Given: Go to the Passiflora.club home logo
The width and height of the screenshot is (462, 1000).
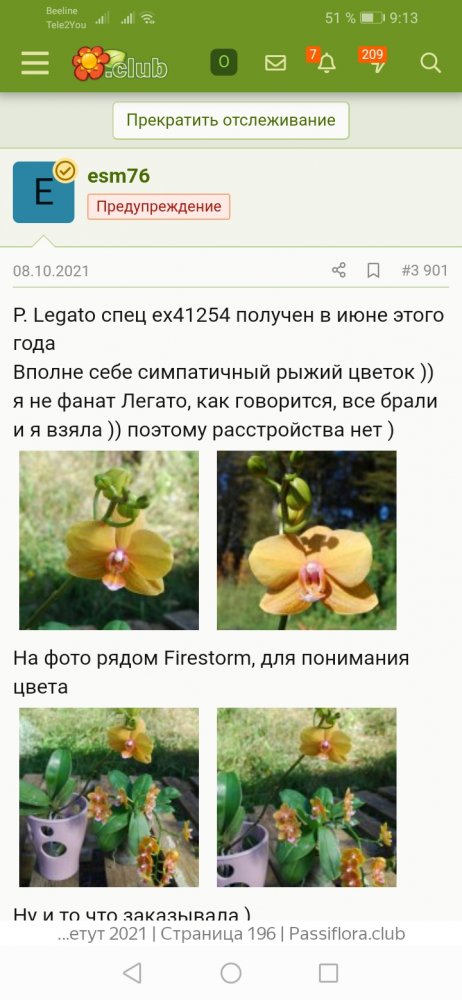Looking at the screenshot, I should pos(120,64).
